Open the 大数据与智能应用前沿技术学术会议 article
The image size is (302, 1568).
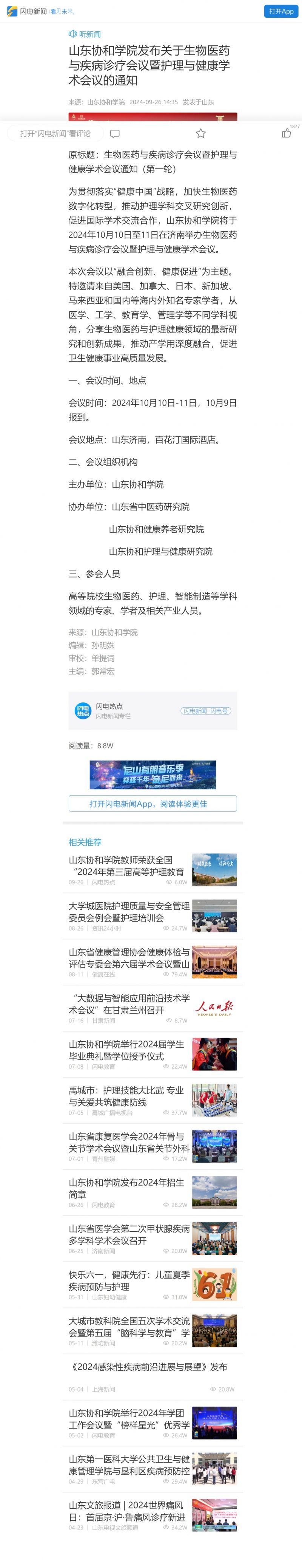click(x=129, y=1004)
